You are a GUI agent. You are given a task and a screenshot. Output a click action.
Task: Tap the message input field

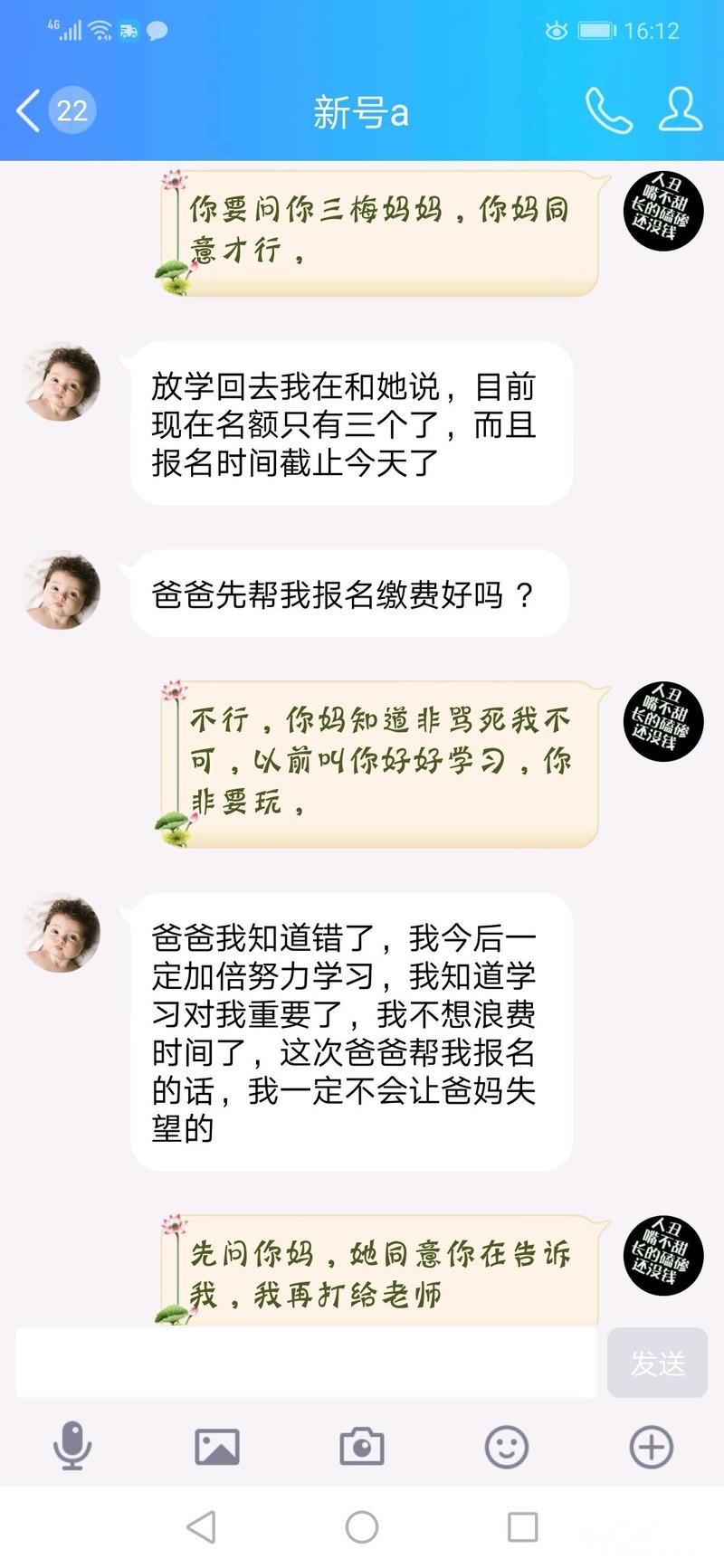click(x=306, y=1363)
